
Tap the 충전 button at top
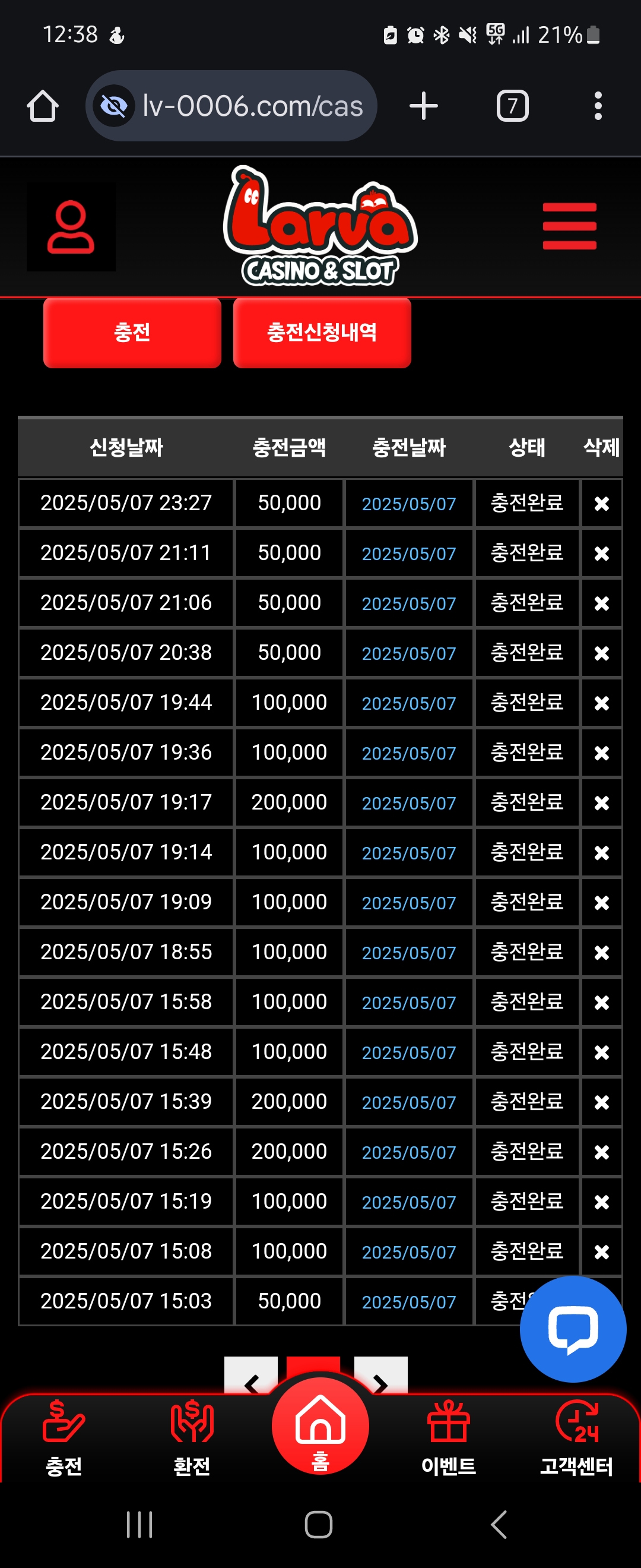click(x=132, y=333)
